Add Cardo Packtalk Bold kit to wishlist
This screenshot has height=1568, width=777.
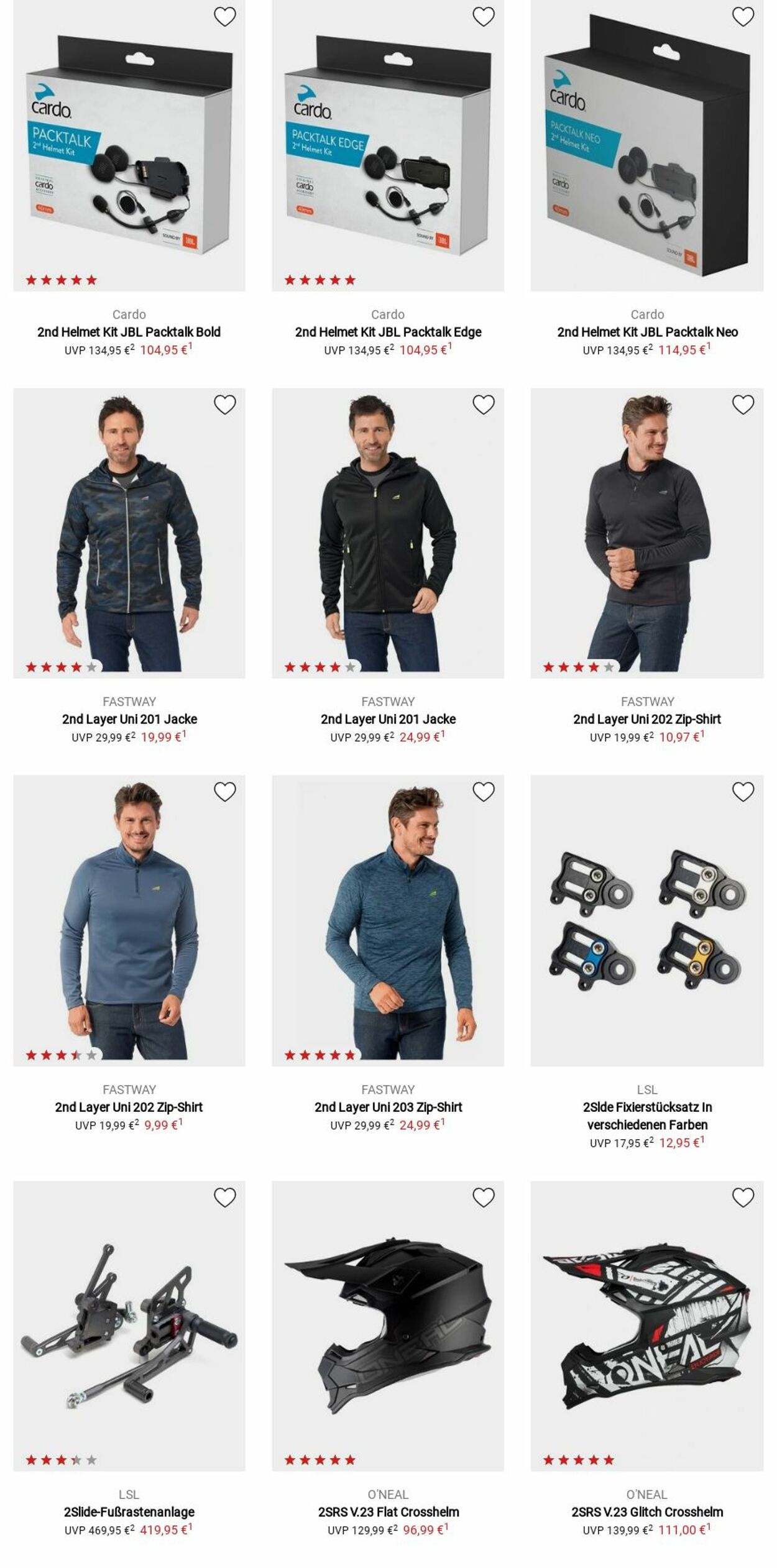[224, 17]
